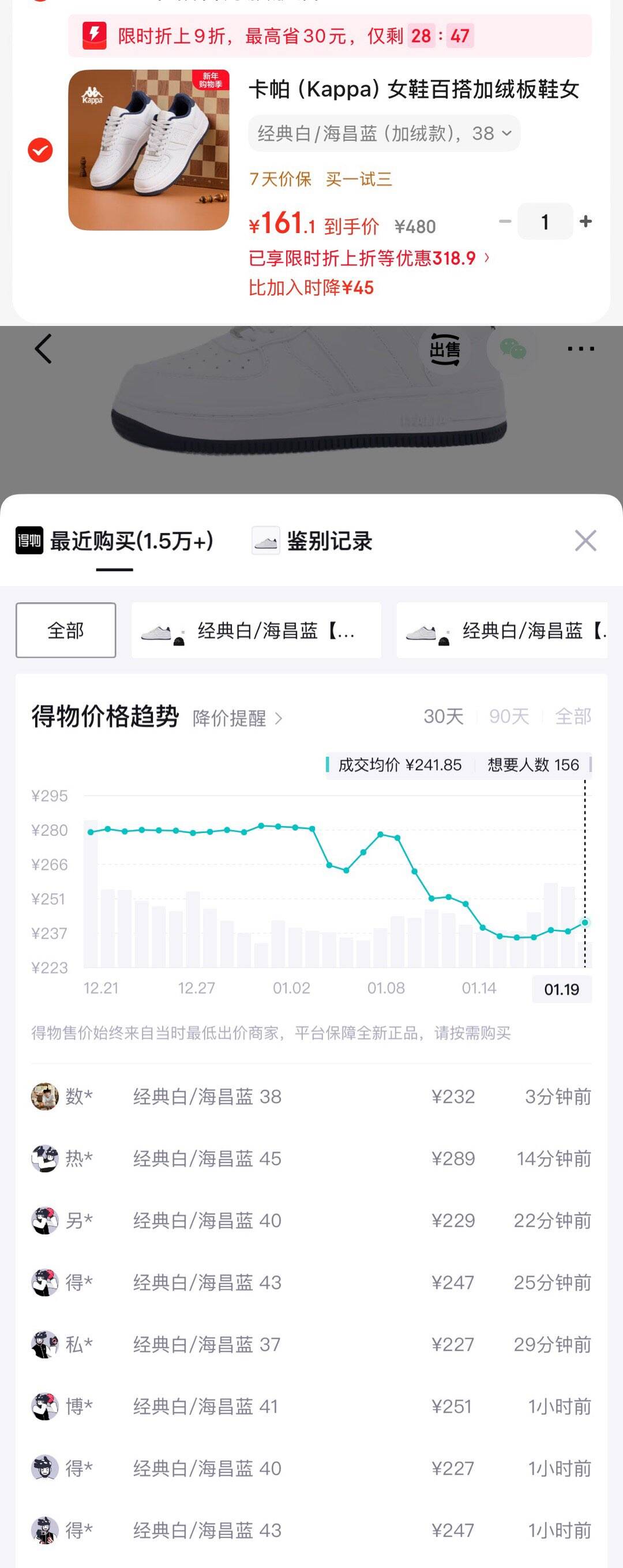Go back using the back arrow
The width and height of the screenshot is (623, 1568).
pos(43,349)
